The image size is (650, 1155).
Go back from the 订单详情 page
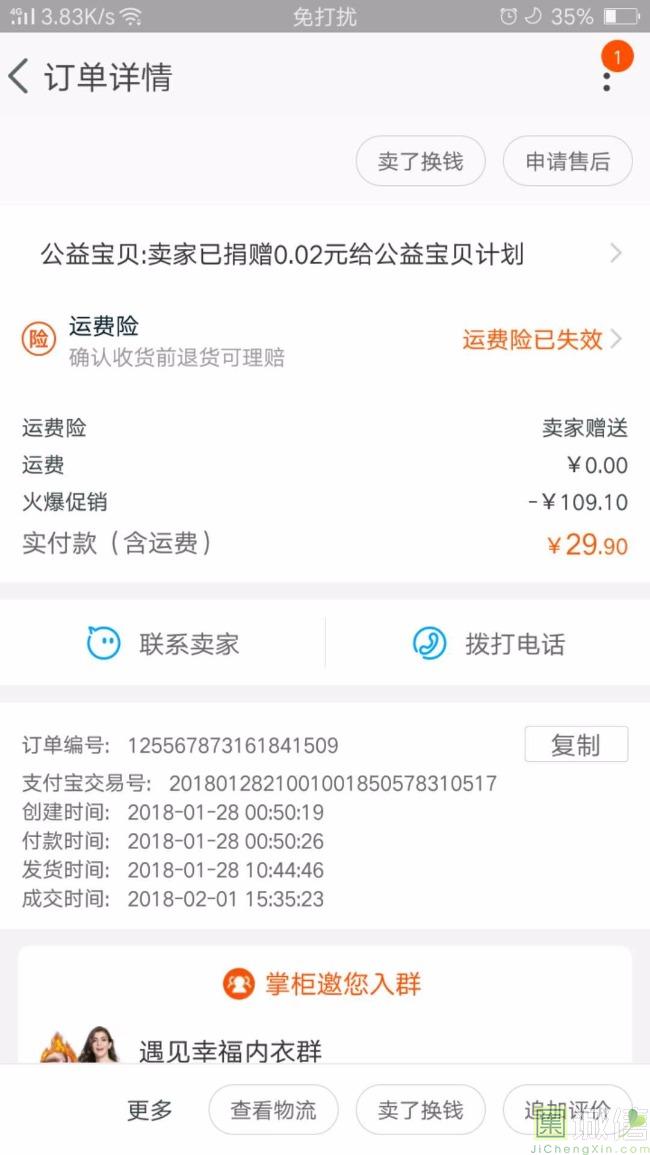click(20, 77)
